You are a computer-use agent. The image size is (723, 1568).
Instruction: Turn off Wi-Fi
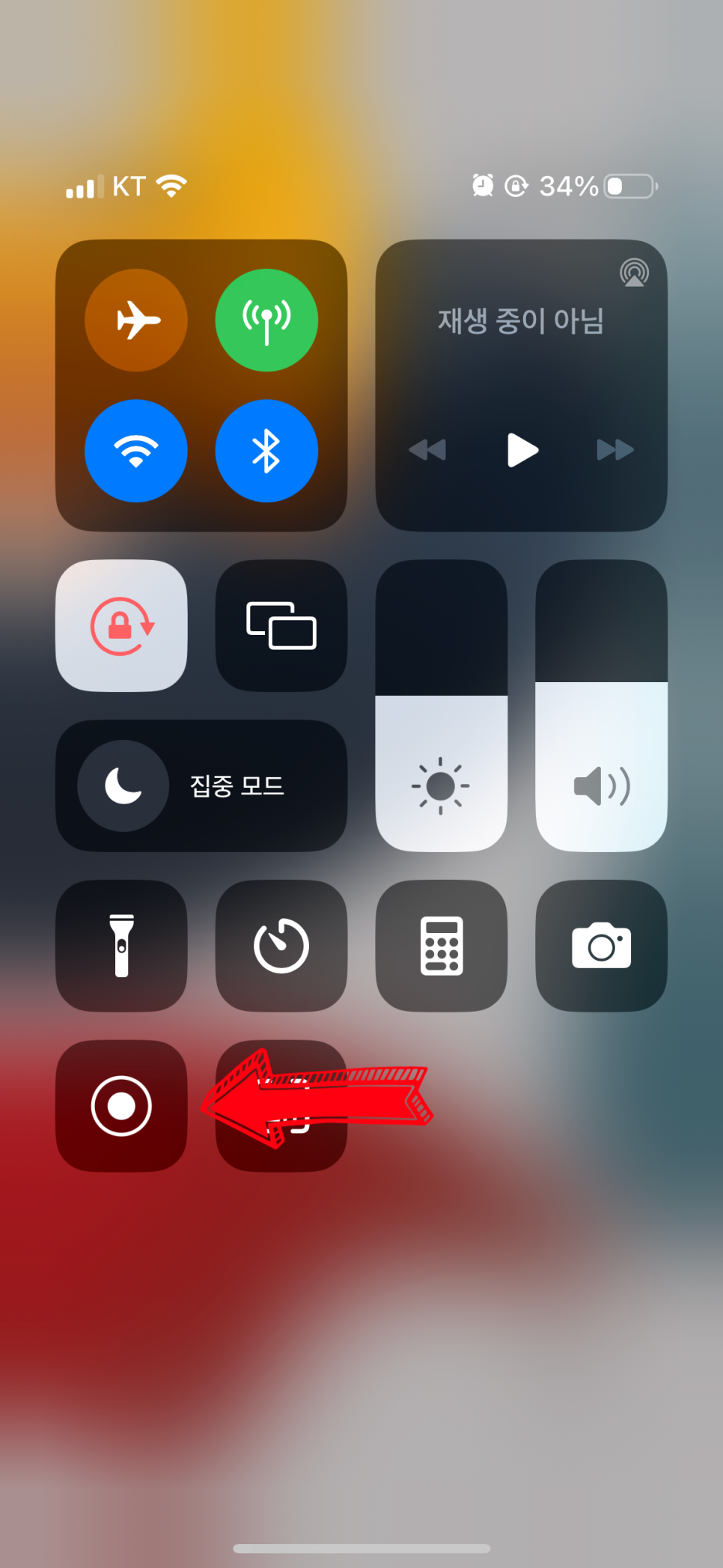(136, 451)
